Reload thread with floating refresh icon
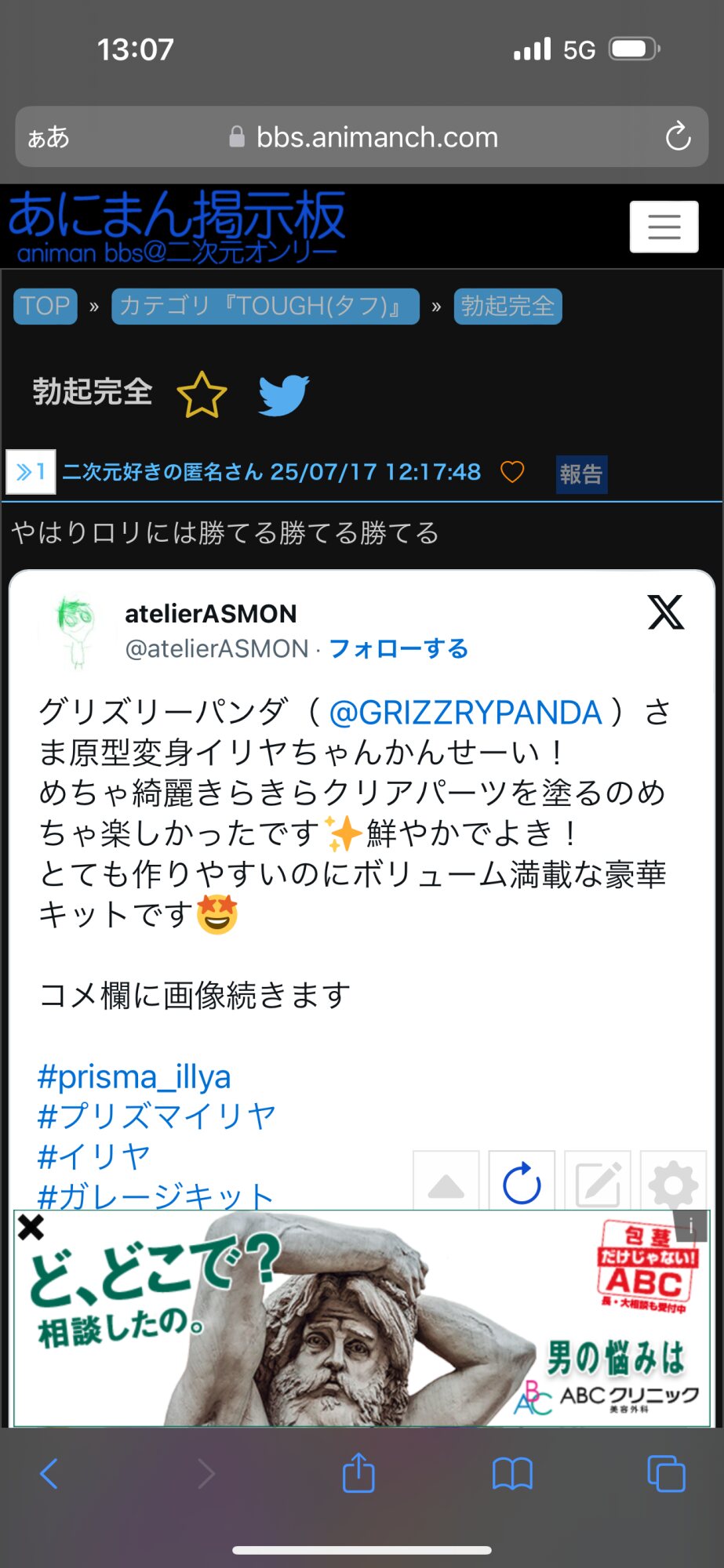The height and width of the screenshot is (1568, 724). (x=522, y=1183)
